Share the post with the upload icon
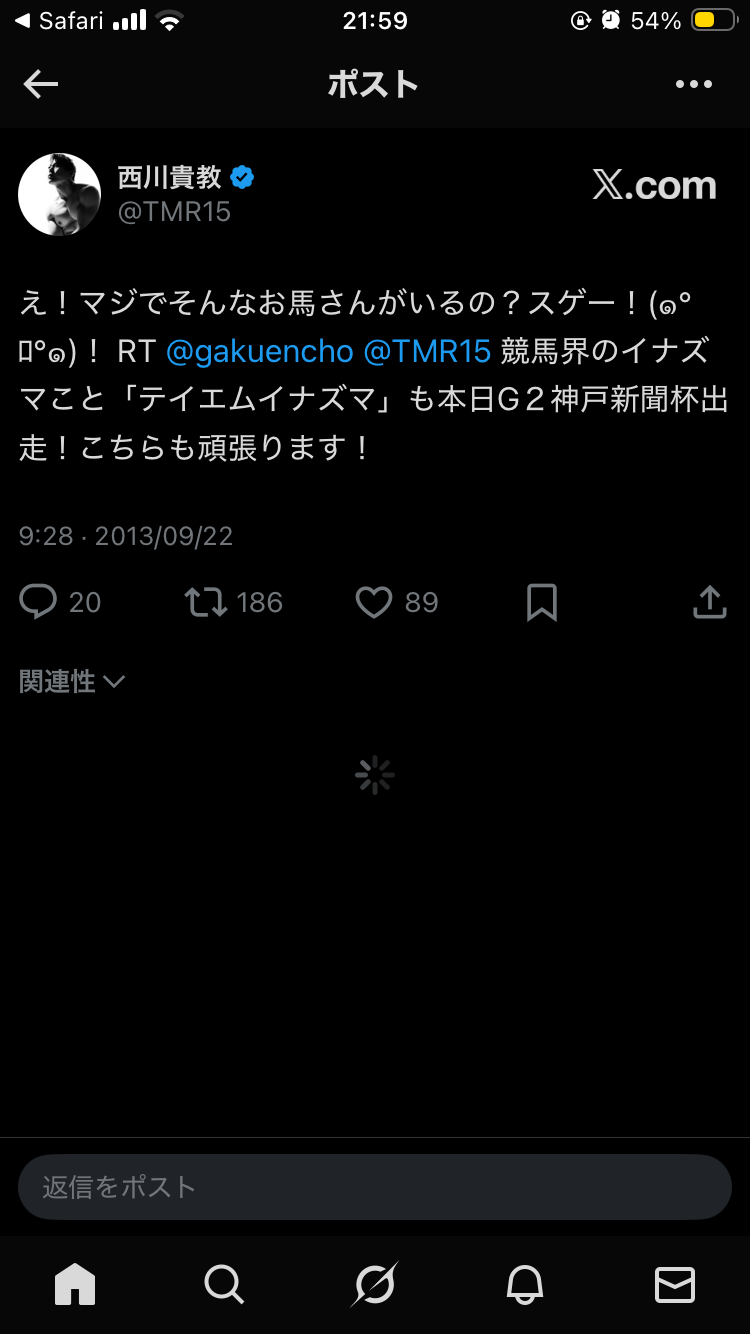Image resolution: width=750 pixels, height=1334 pixels. click(x=709, y=602)
